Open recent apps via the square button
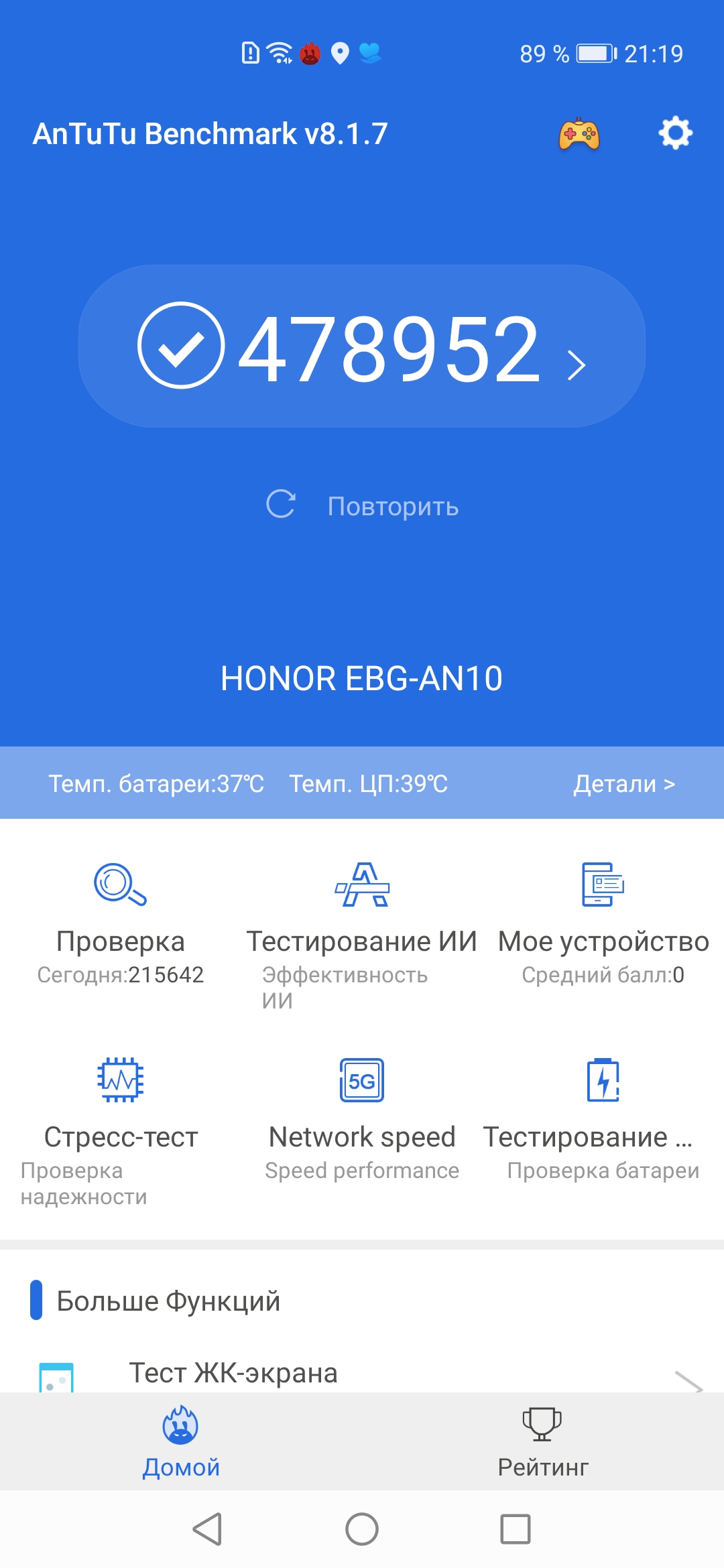 pos(516,1529)
